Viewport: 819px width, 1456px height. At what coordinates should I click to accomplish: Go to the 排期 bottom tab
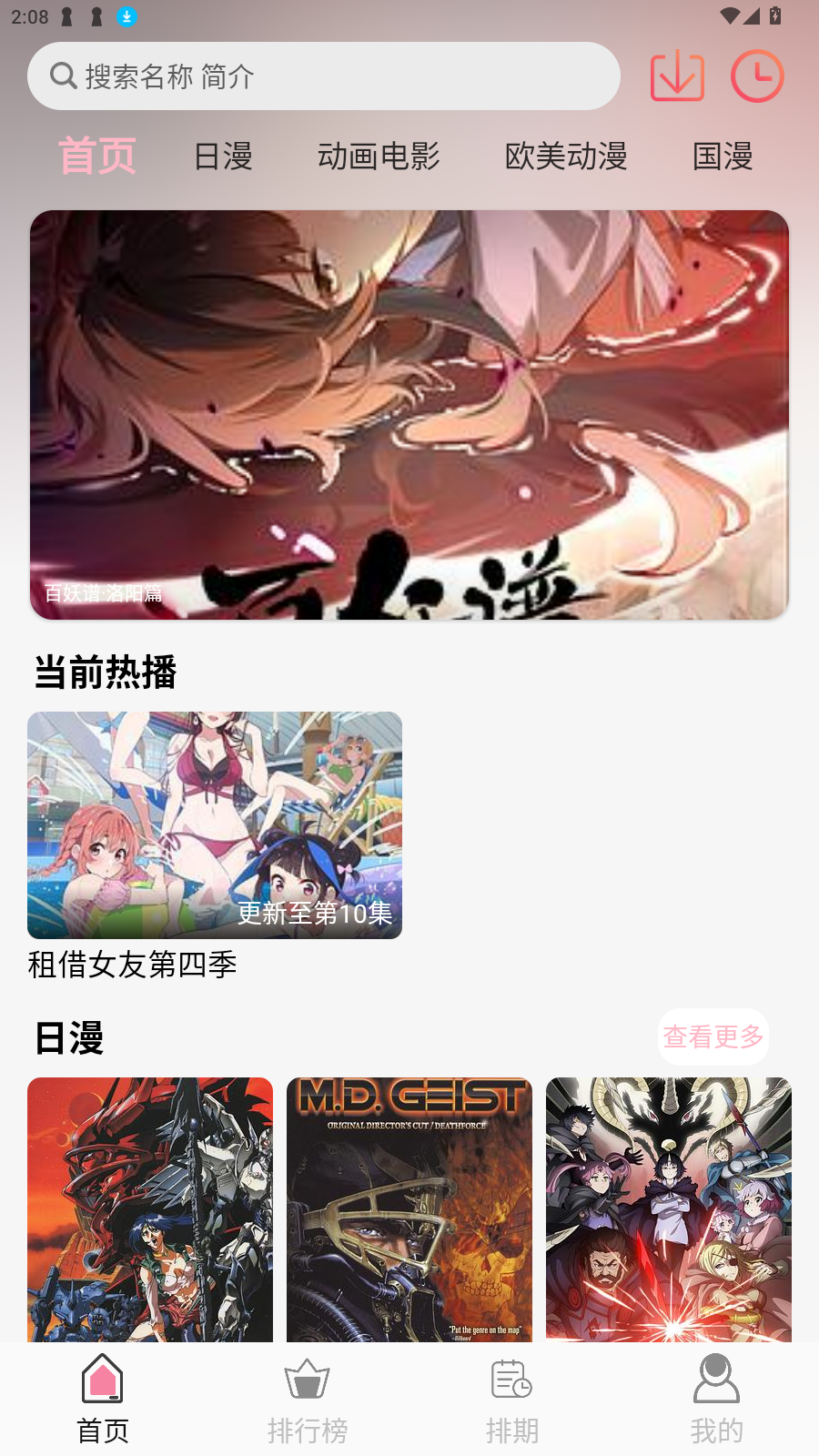pyautogui.click(x=512, y=1400)
